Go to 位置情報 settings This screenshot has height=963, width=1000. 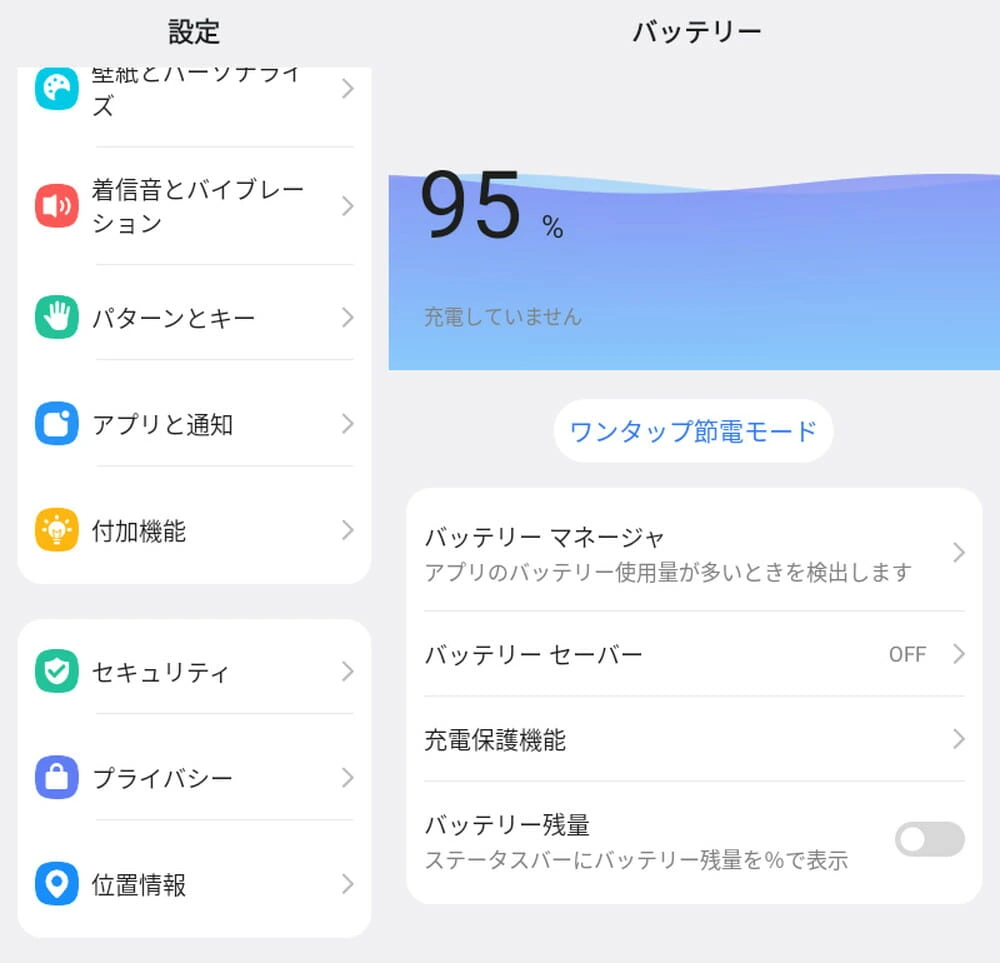195,884
